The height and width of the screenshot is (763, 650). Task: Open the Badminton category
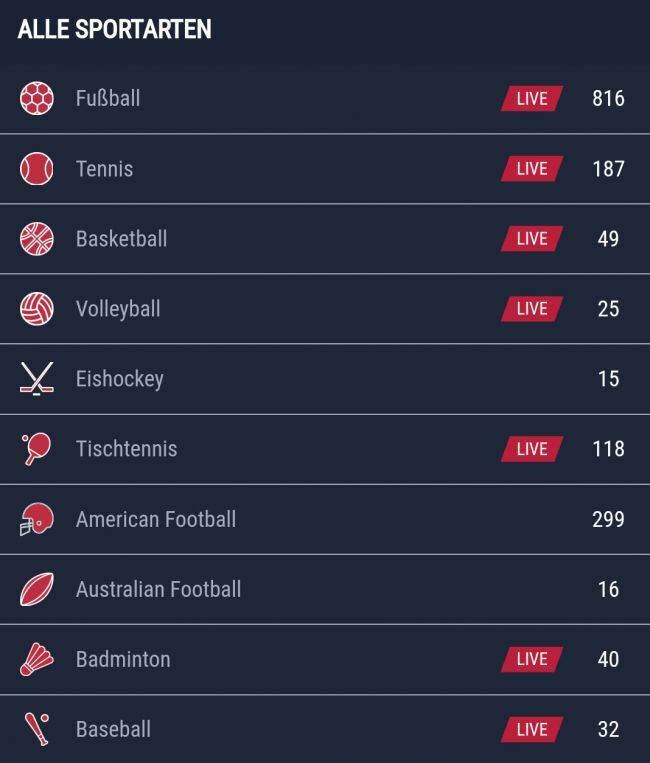(x=123, y=659)
